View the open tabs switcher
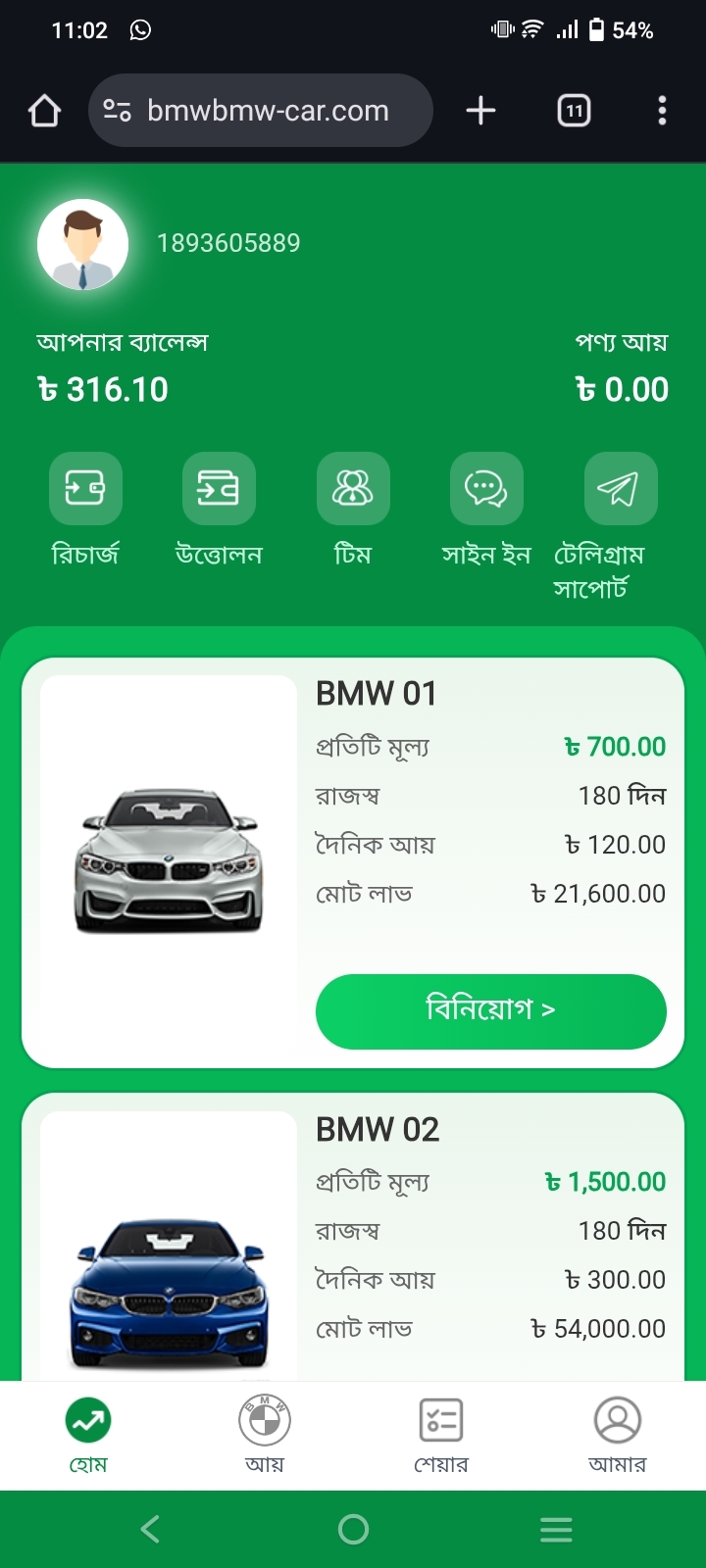Viewport: 706px width, 1568px height. (574, 111)
